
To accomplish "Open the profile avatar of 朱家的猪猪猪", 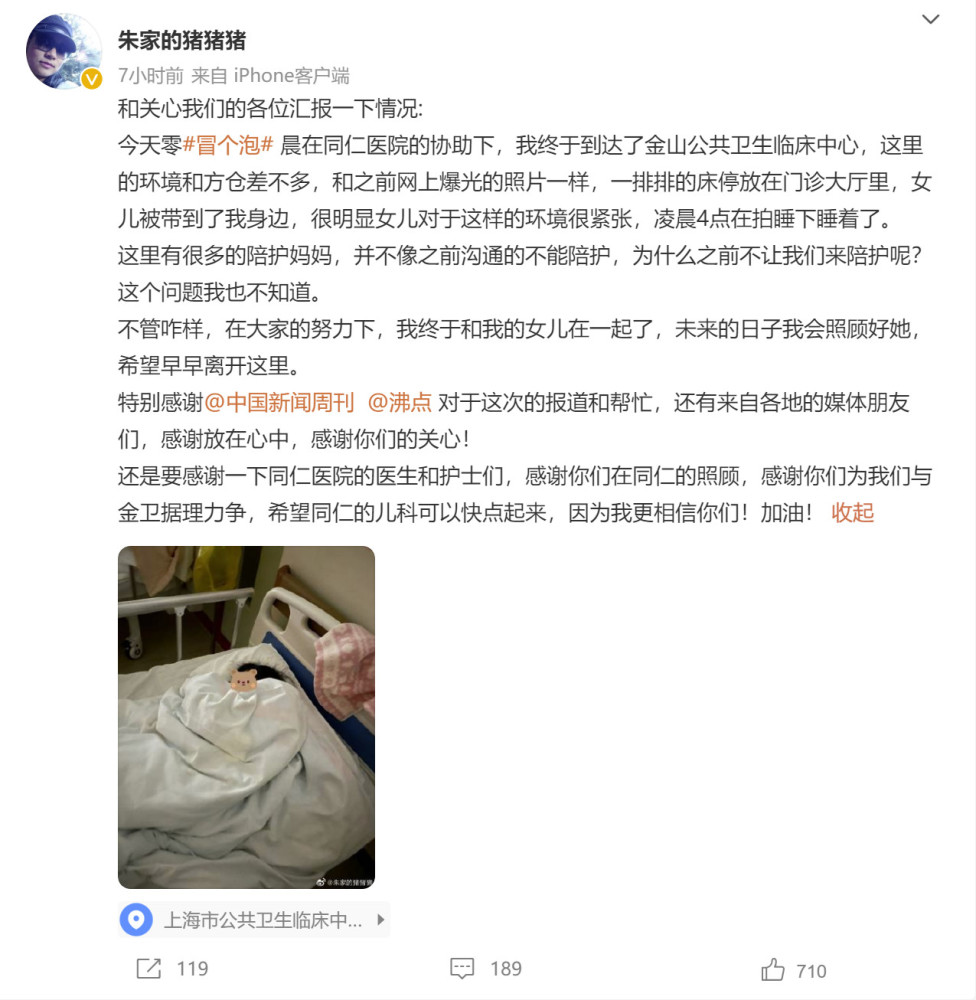I will pyautogui.click(x=64, y=51).
